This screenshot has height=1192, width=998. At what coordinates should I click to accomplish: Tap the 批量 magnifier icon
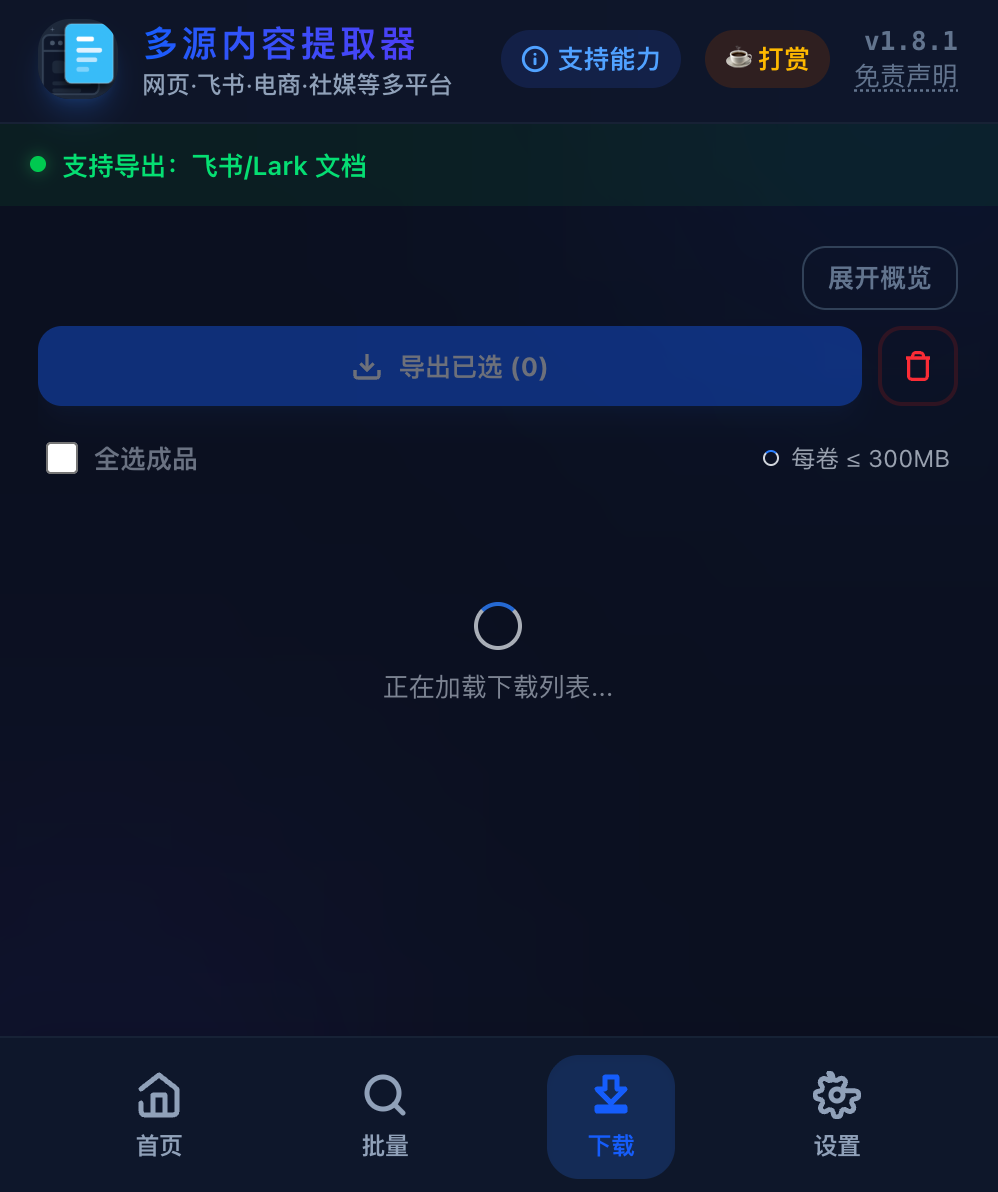coord(384,1094)
